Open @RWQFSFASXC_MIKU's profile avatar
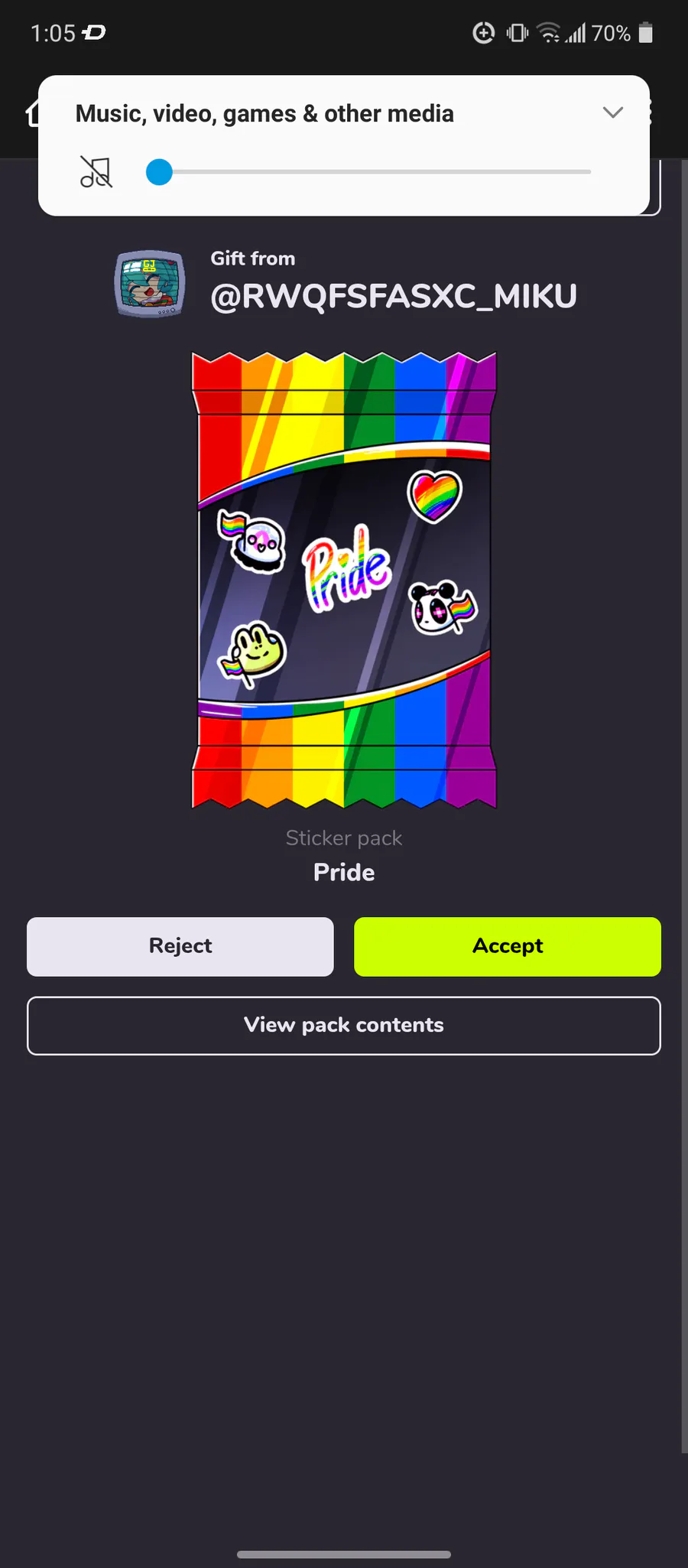 150,283
